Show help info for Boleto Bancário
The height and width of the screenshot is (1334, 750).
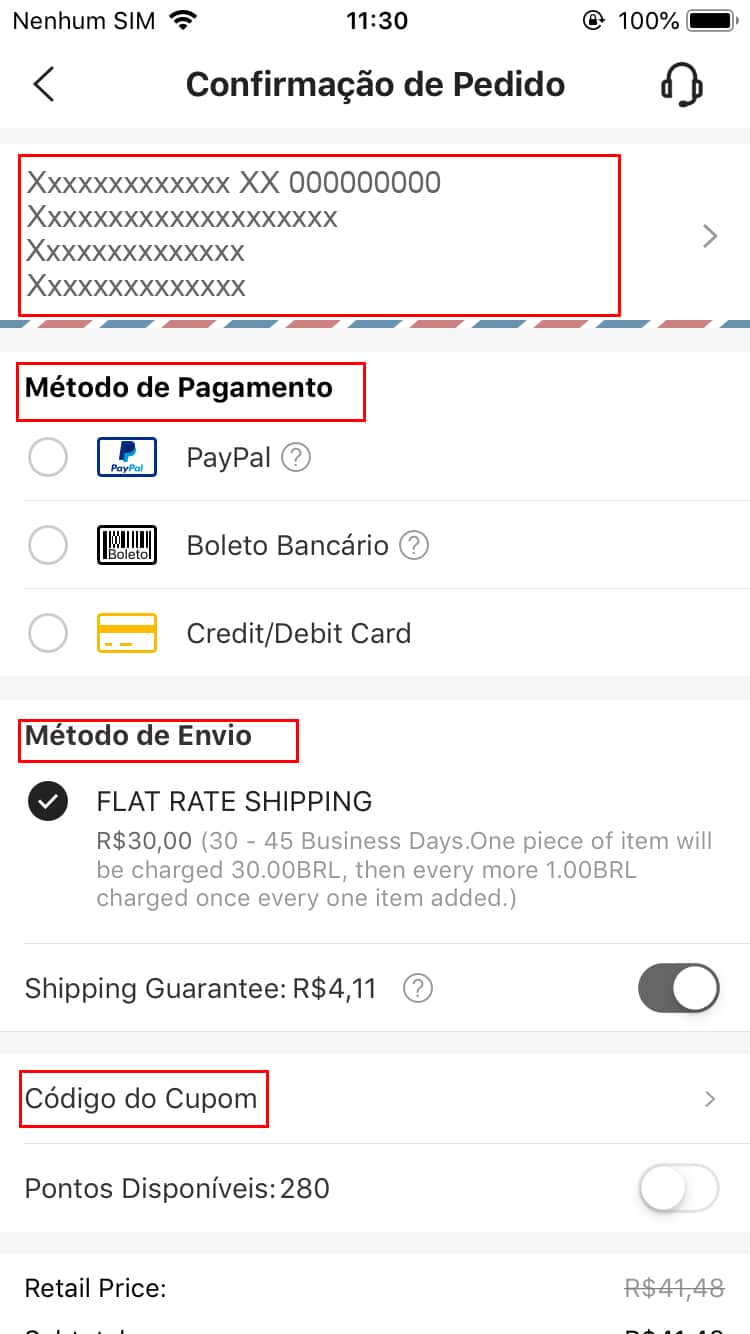pos(413,546)
